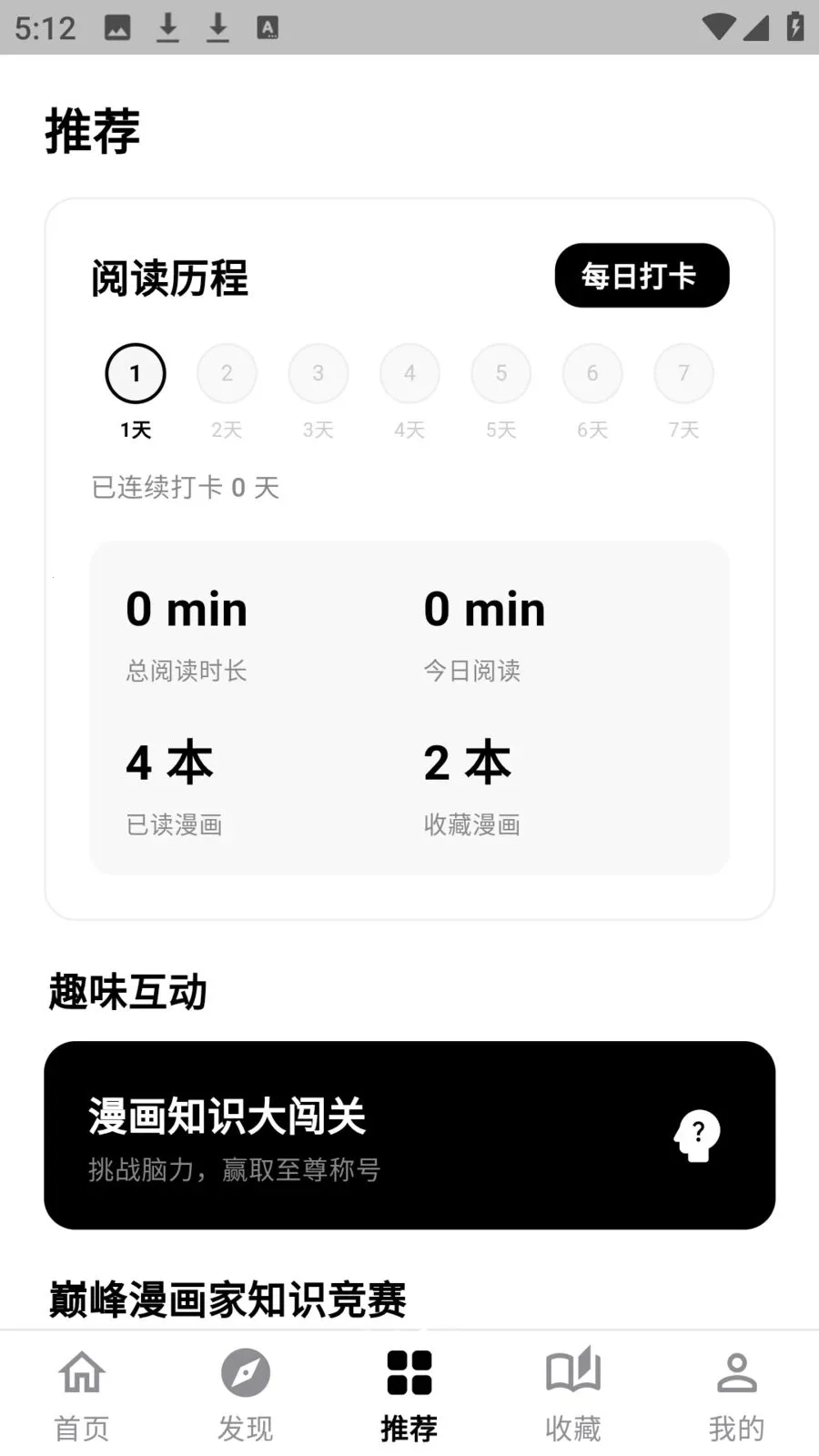Open 巅峰漫画家知识竞赛 section
Screen dimensions: 819x1456
click(x=226, y=1299)
